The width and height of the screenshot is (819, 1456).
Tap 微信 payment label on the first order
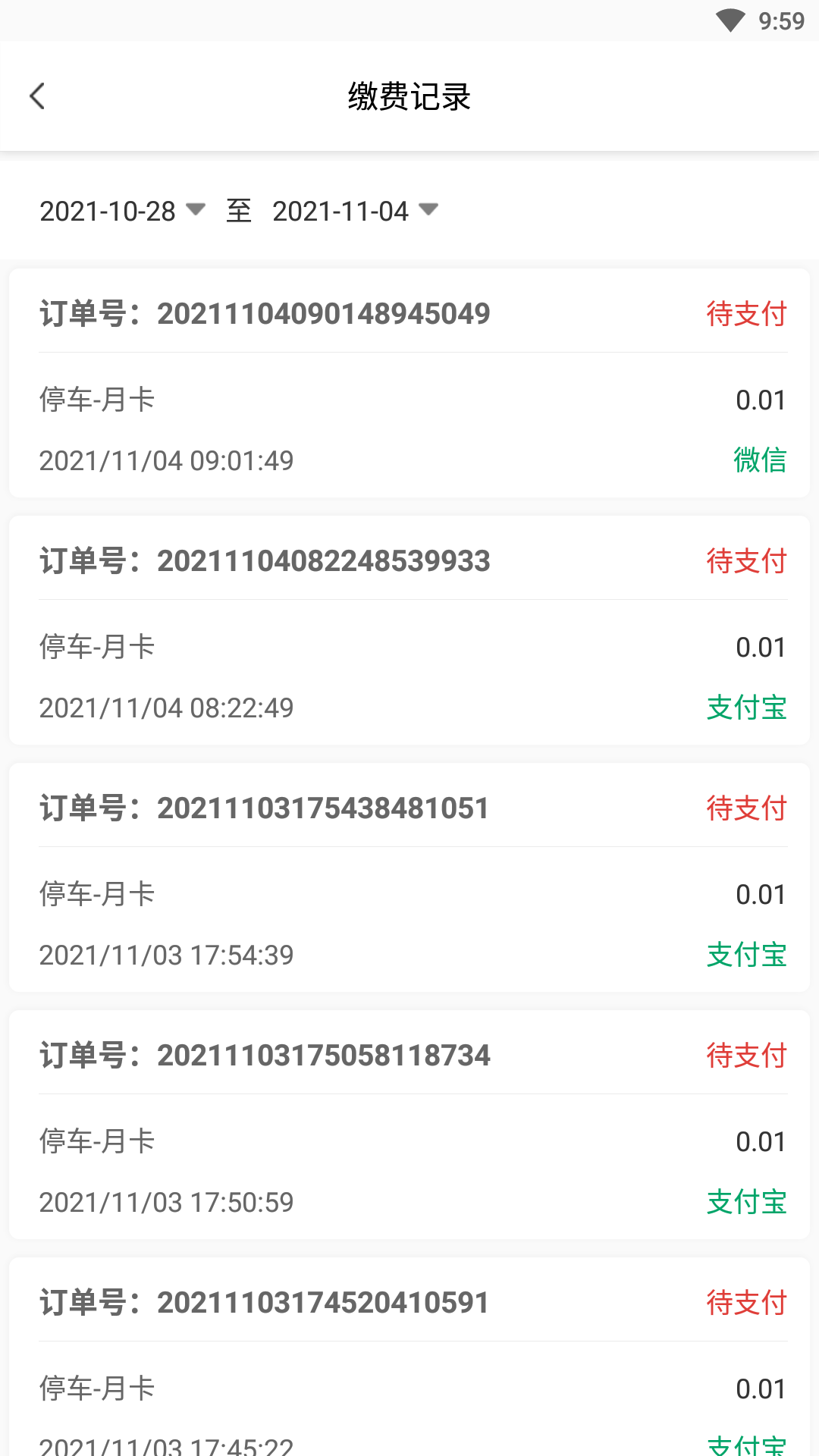(x=761, y=460)
